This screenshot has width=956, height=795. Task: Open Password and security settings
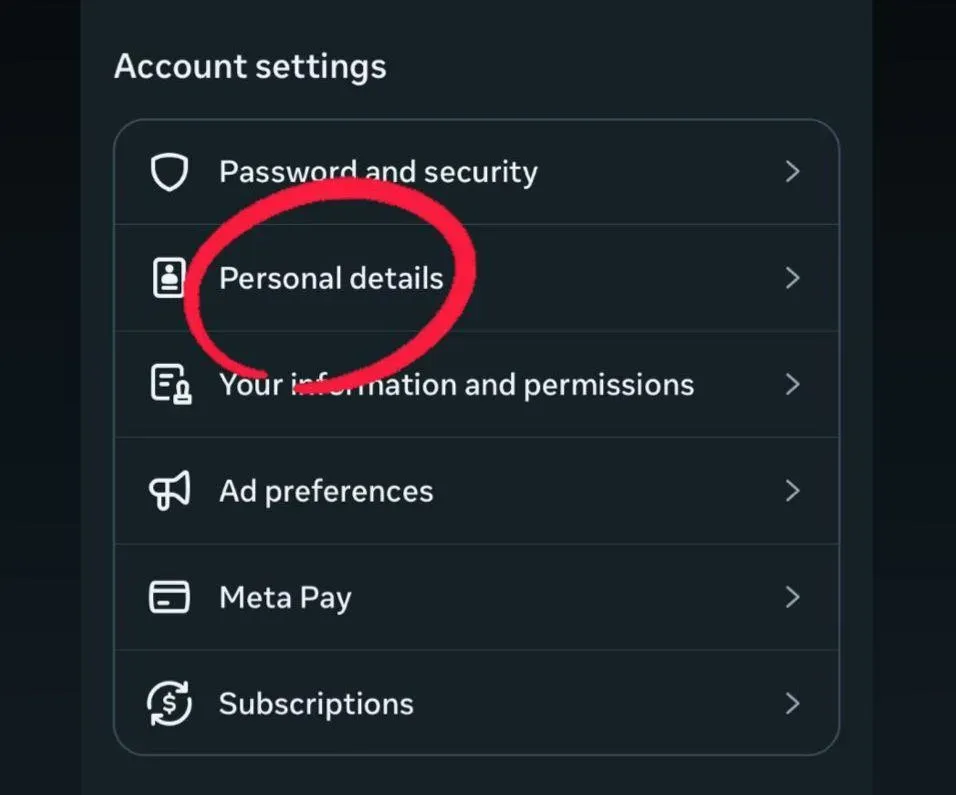tap(378, 172)
